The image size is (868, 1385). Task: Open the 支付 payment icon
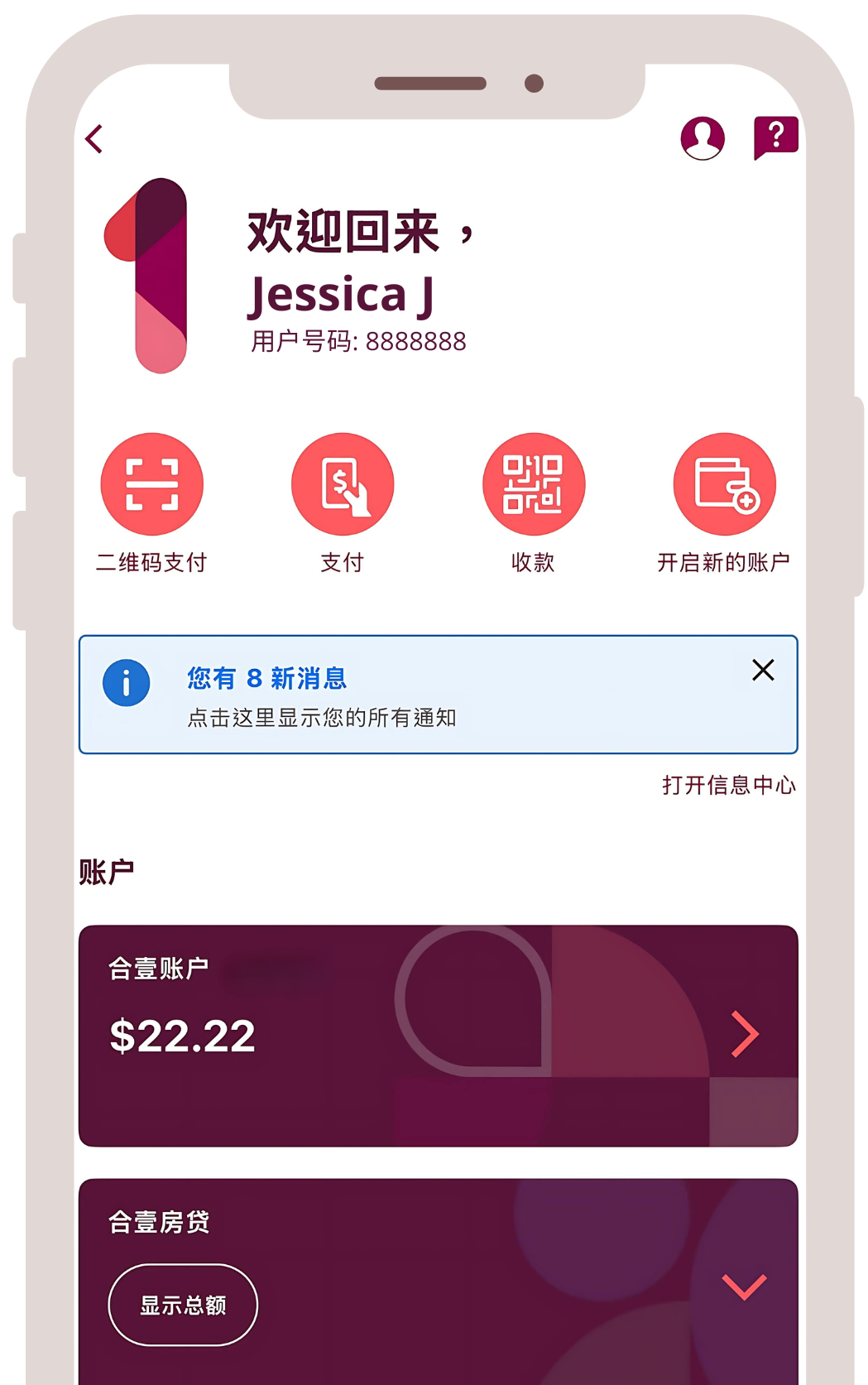click(x=343, y=484)
